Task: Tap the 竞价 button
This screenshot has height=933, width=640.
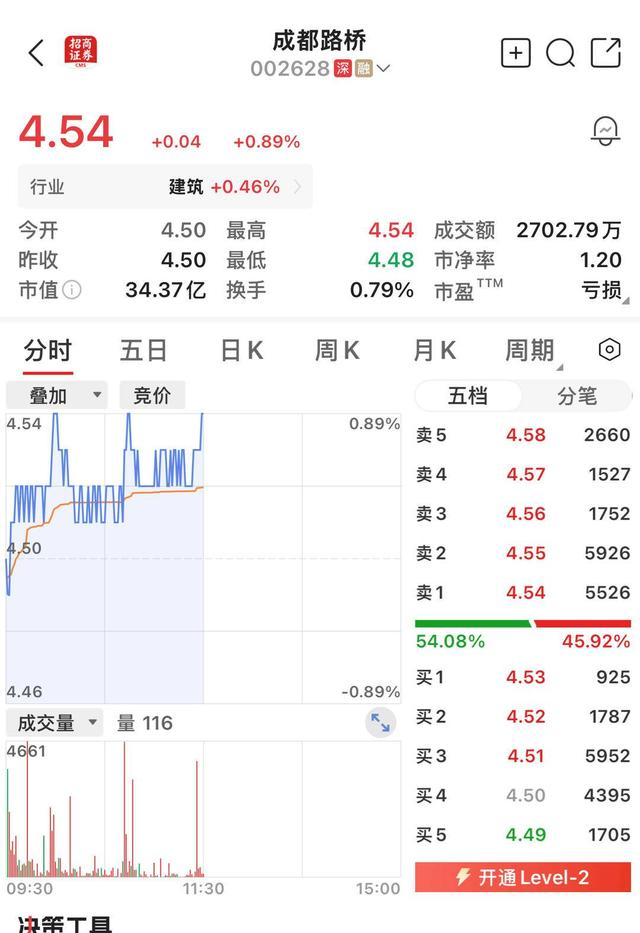Action: pyautogui.click(x=152, y=395)
